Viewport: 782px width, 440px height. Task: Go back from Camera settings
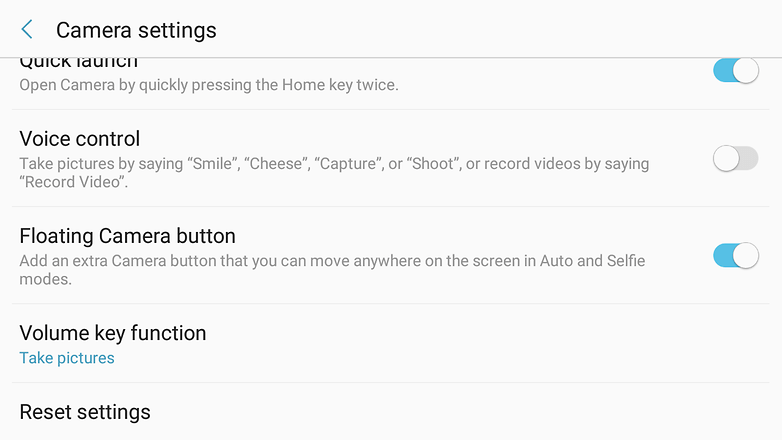point(27,30)
